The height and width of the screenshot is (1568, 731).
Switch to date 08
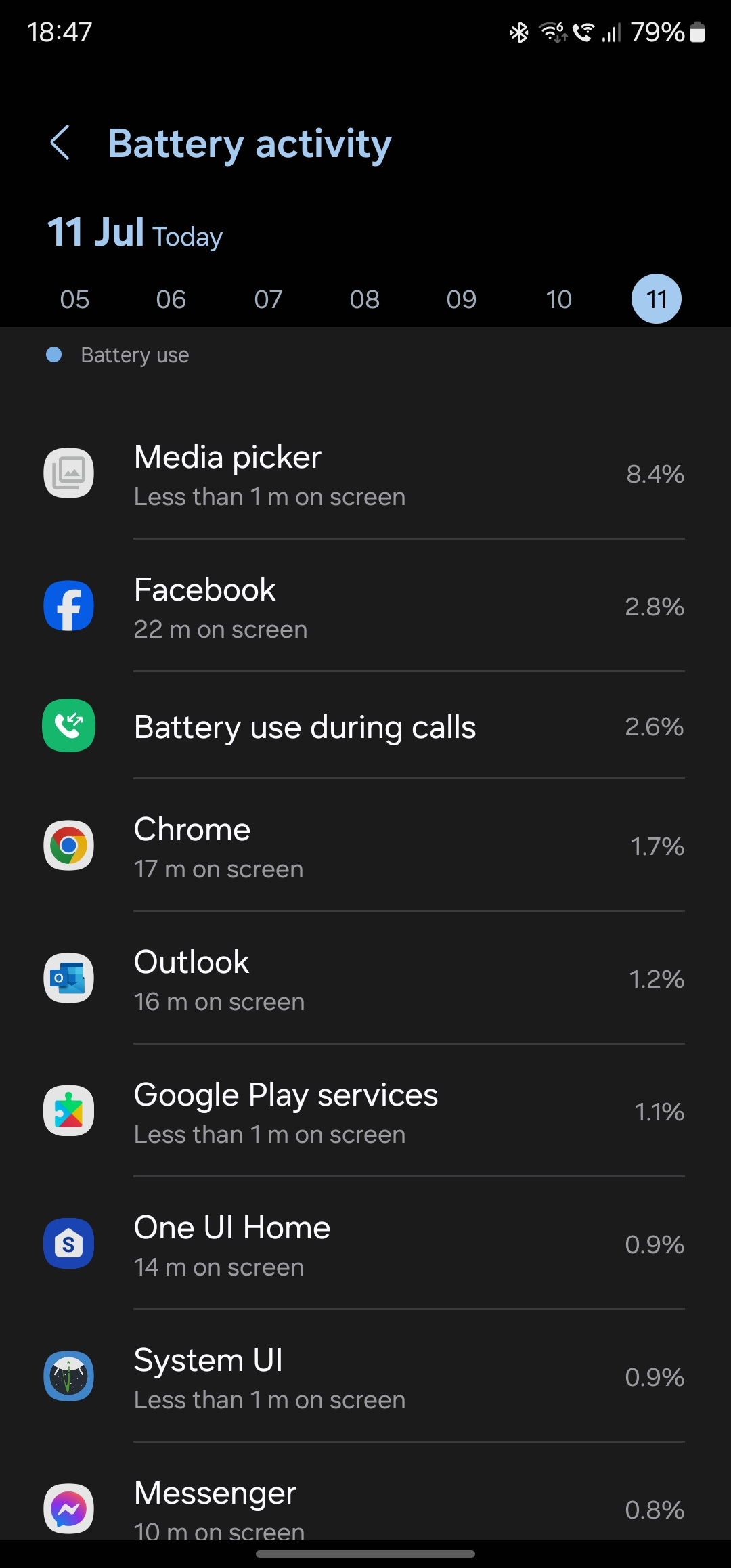(x=365, y=299)
